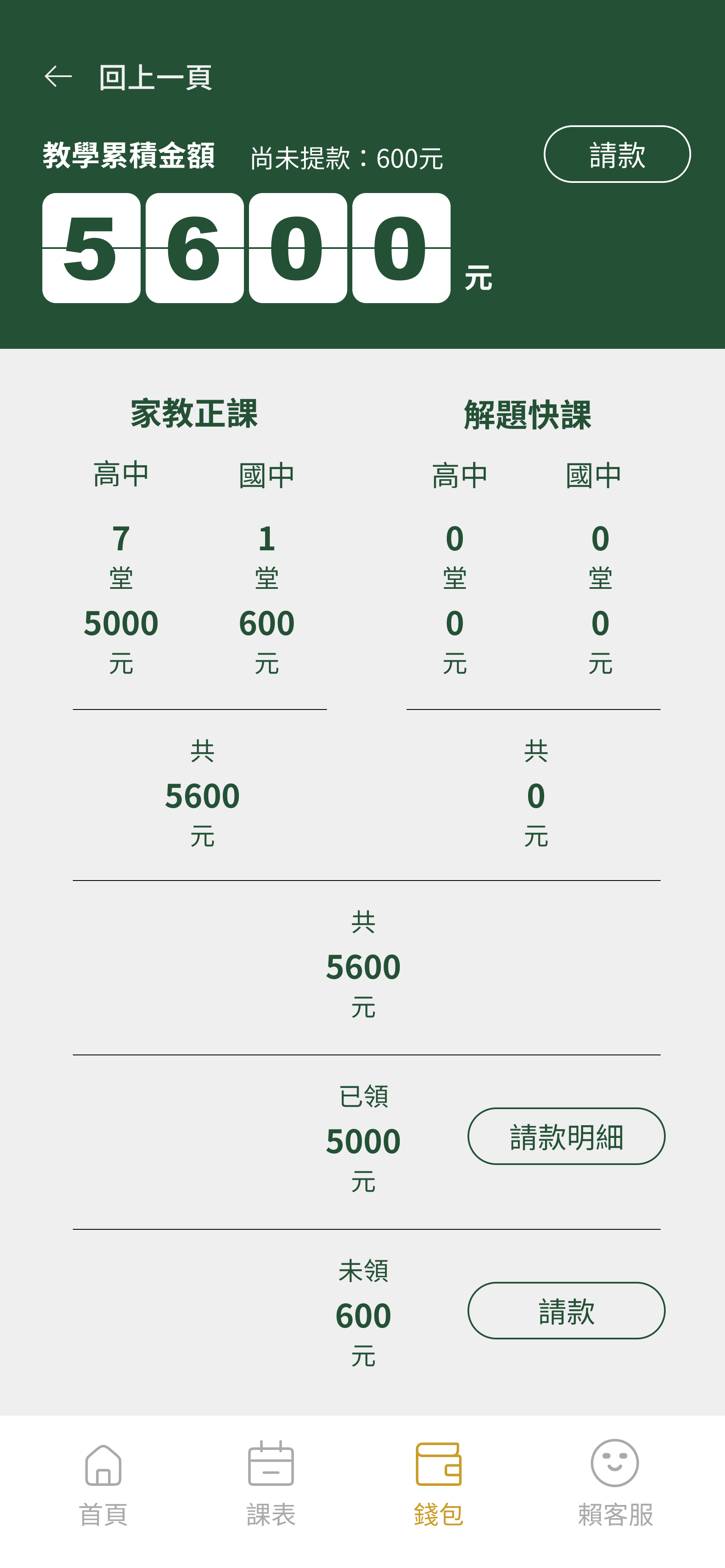This screenshot has width=725, height=1568.
Task: Open the 課表 tab
Action: [271, 1484]
